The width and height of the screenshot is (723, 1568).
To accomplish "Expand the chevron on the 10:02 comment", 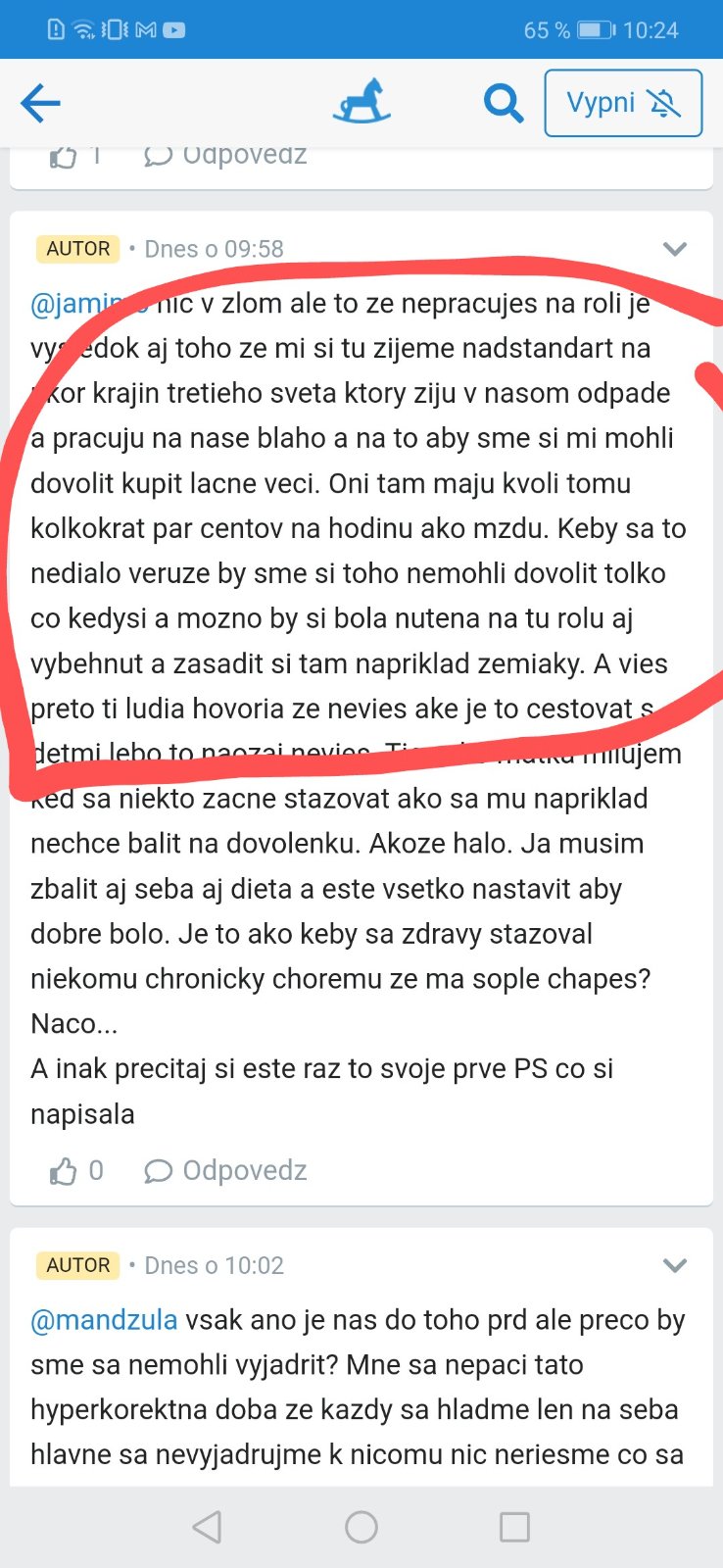I will [x=674, y=1265].
